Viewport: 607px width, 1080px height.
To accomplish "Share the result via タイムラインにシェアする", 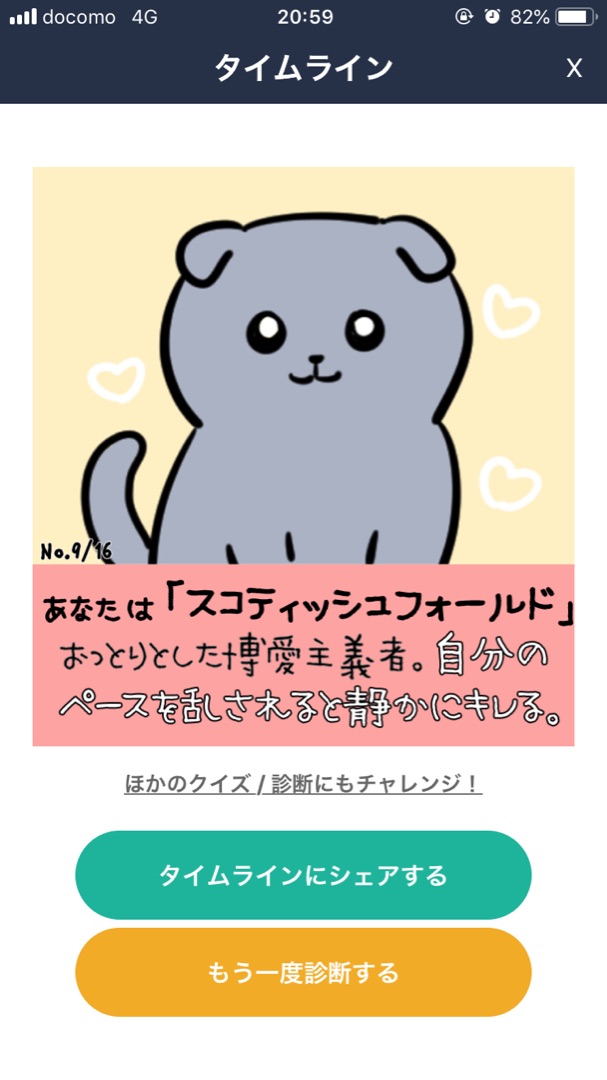I will tap(303, 875).
